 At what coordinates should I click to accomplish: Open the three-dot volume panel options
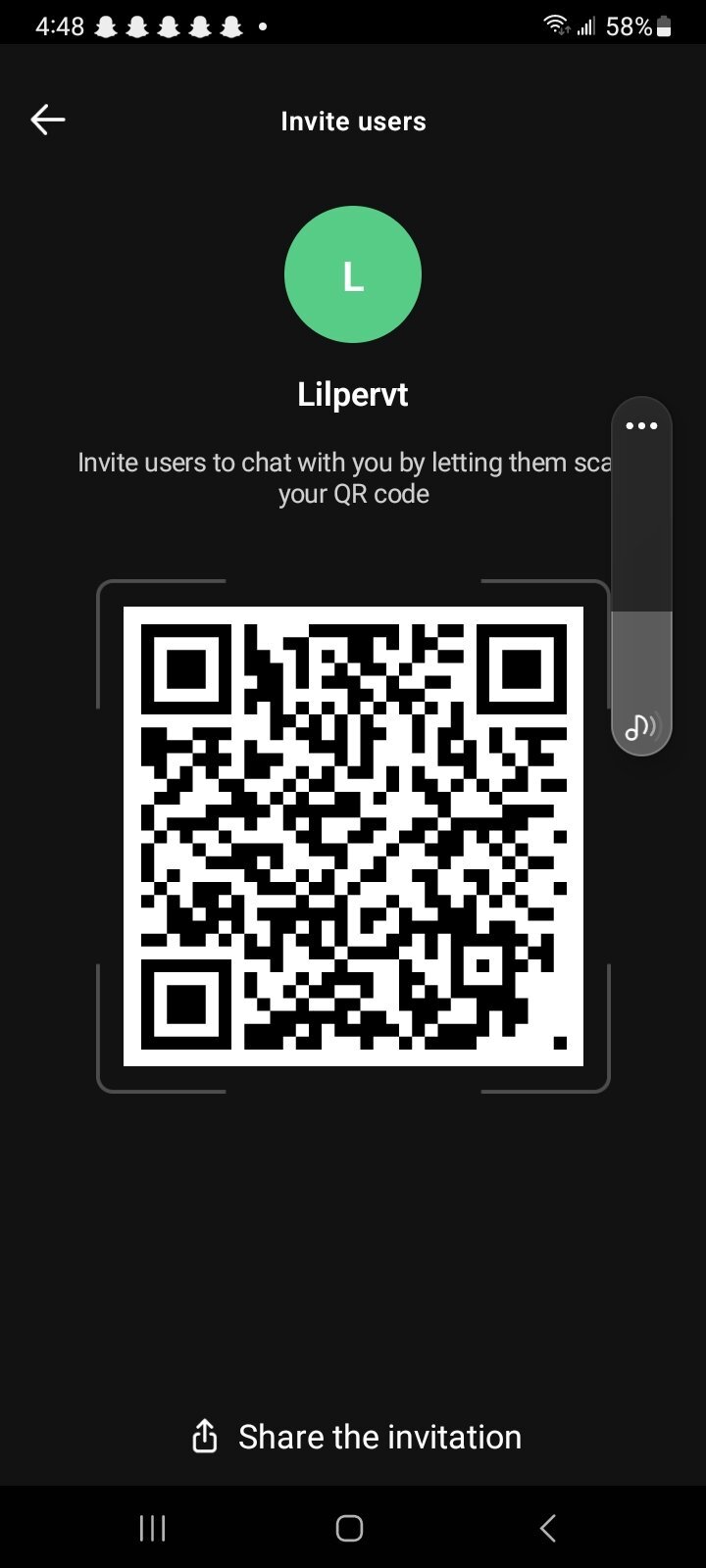(641, 425)
